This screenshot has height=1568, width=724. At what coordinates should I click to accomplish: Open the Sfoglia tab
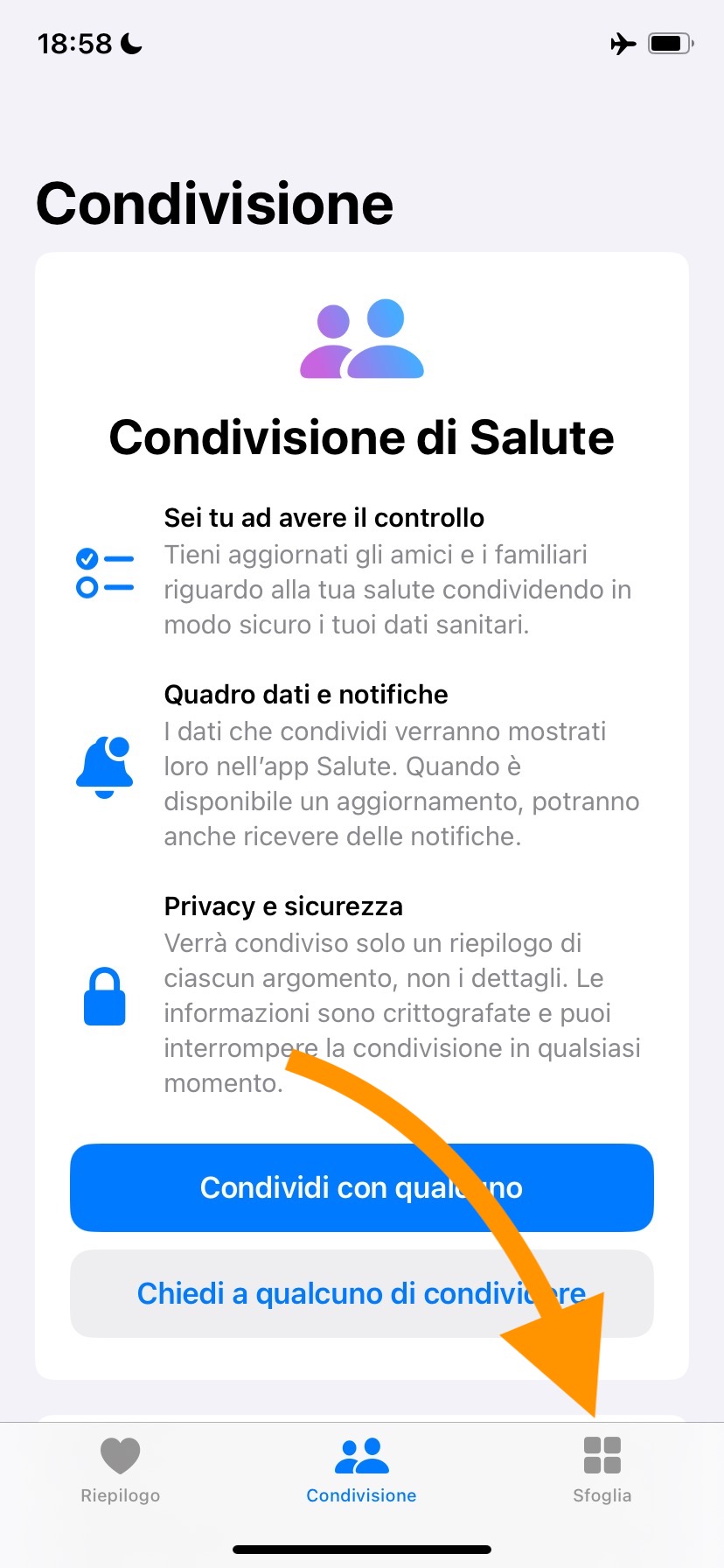click(x=602, y=1470)
